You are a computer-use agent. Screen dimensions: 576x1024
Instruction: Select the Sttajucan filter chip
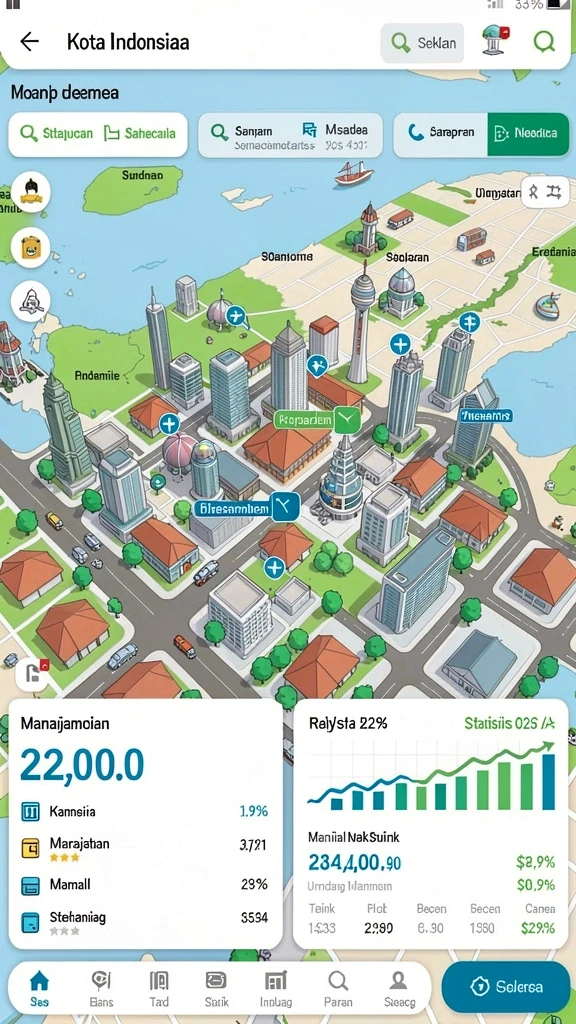point(56,134)
